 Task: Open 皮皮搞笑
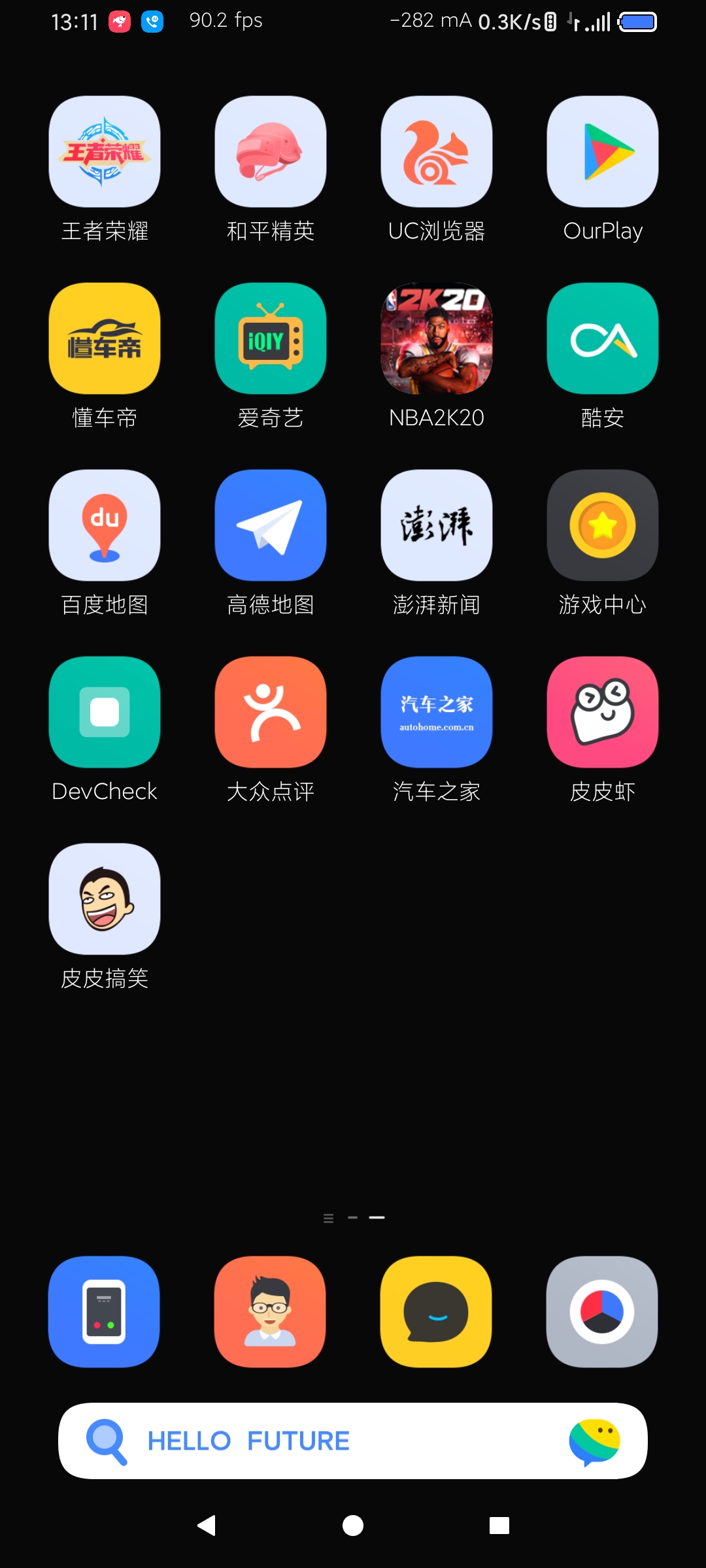(105, 899)
